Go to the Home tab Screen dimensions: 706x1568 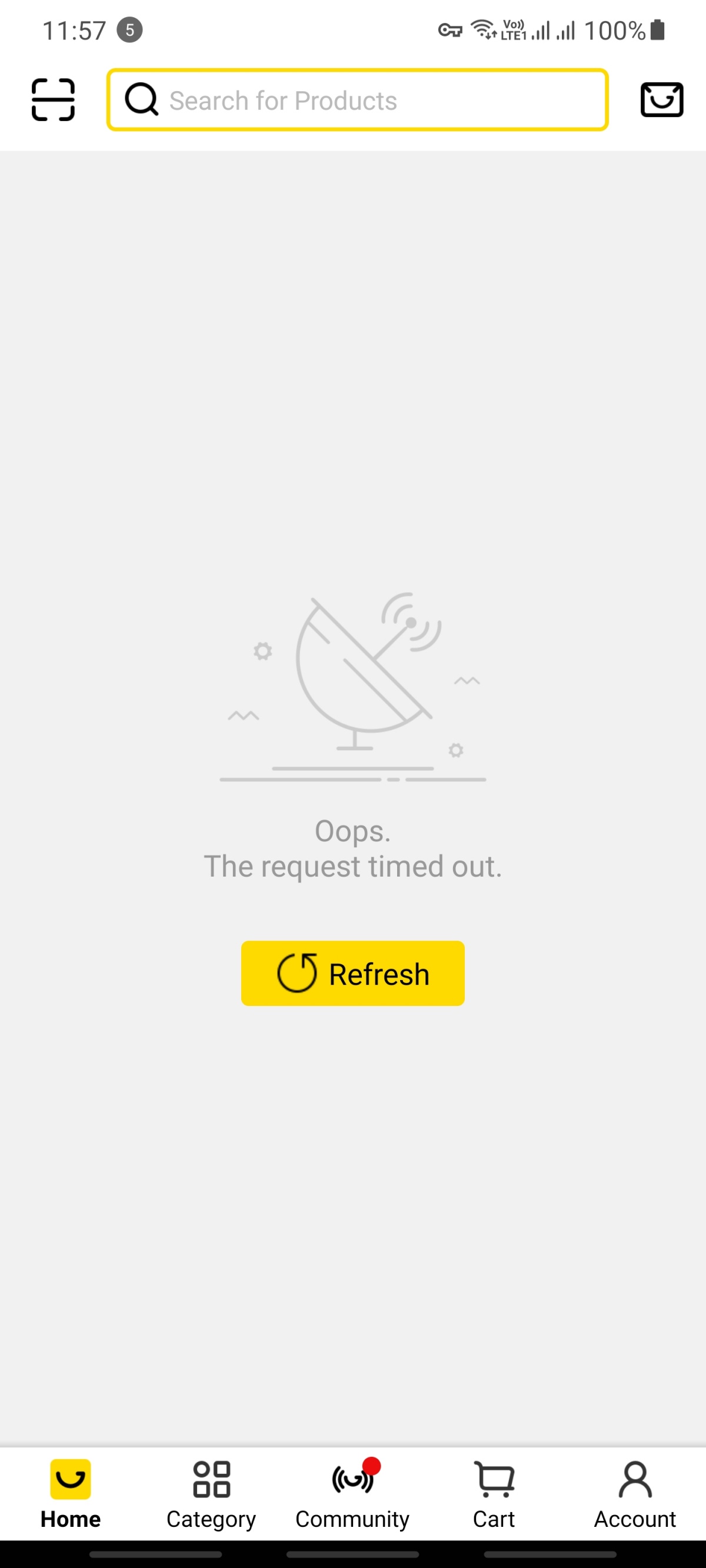(71, 1494)
